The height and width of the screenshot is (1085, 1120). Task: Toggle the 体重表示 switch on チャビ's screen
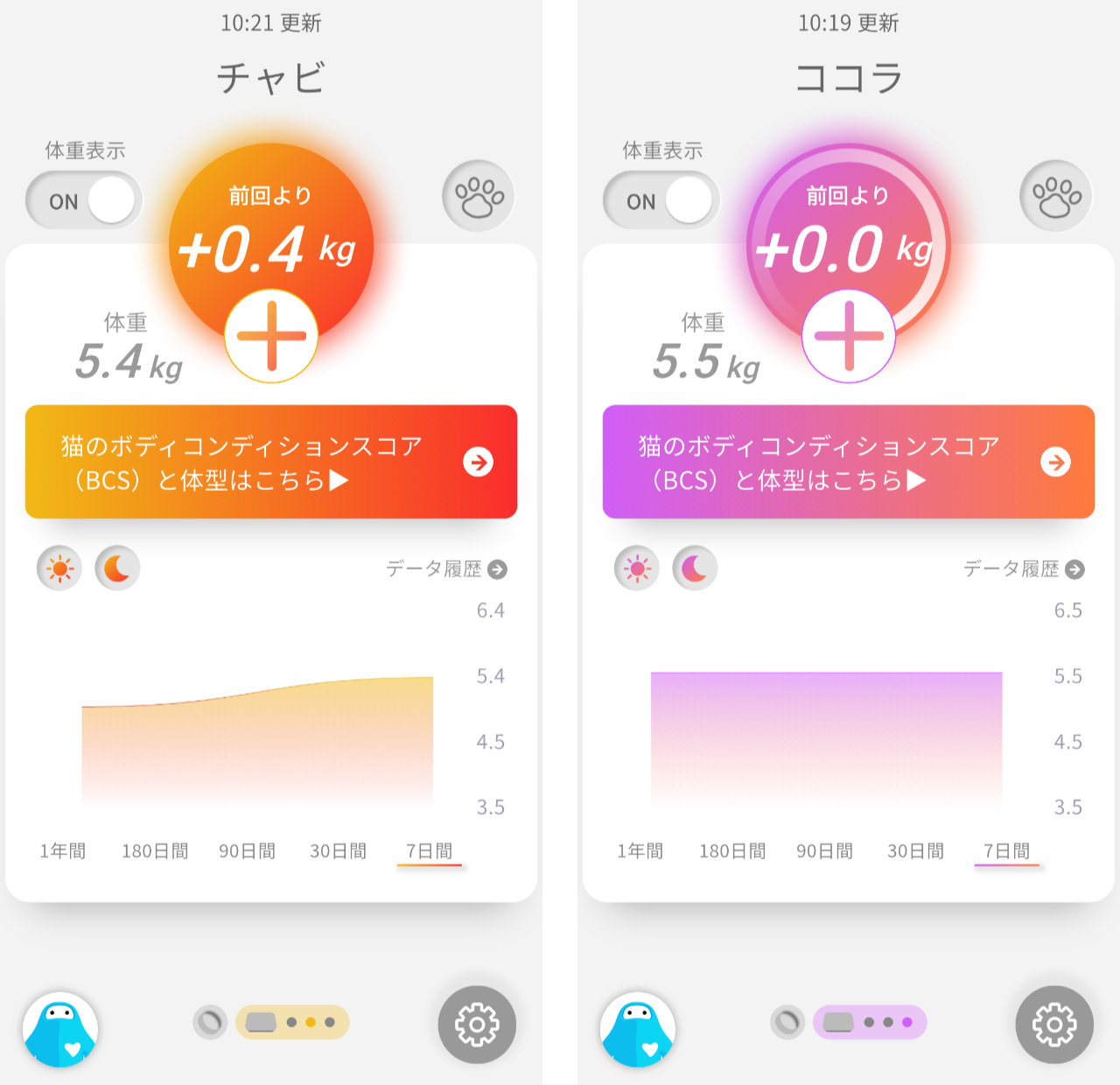(84, 200)
